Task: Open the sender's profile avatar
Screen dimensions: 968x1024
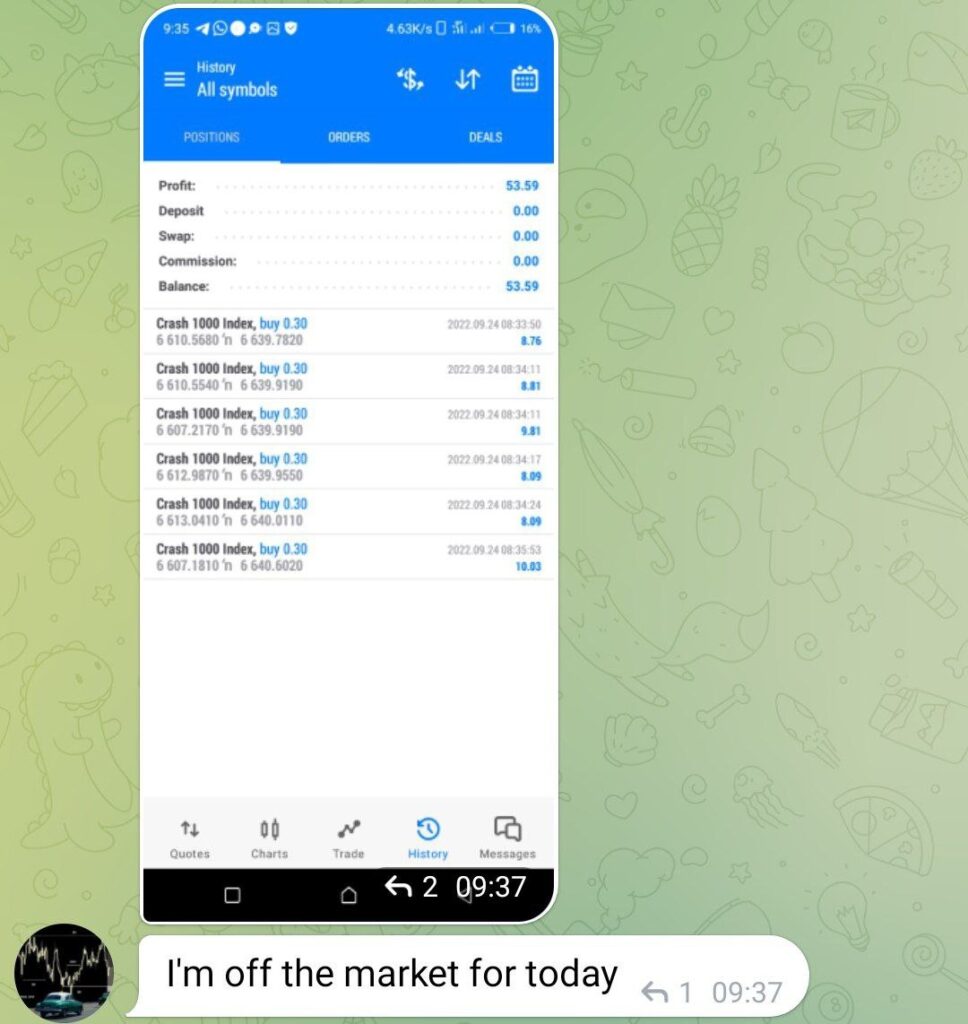Action: [x=64, y=972]
